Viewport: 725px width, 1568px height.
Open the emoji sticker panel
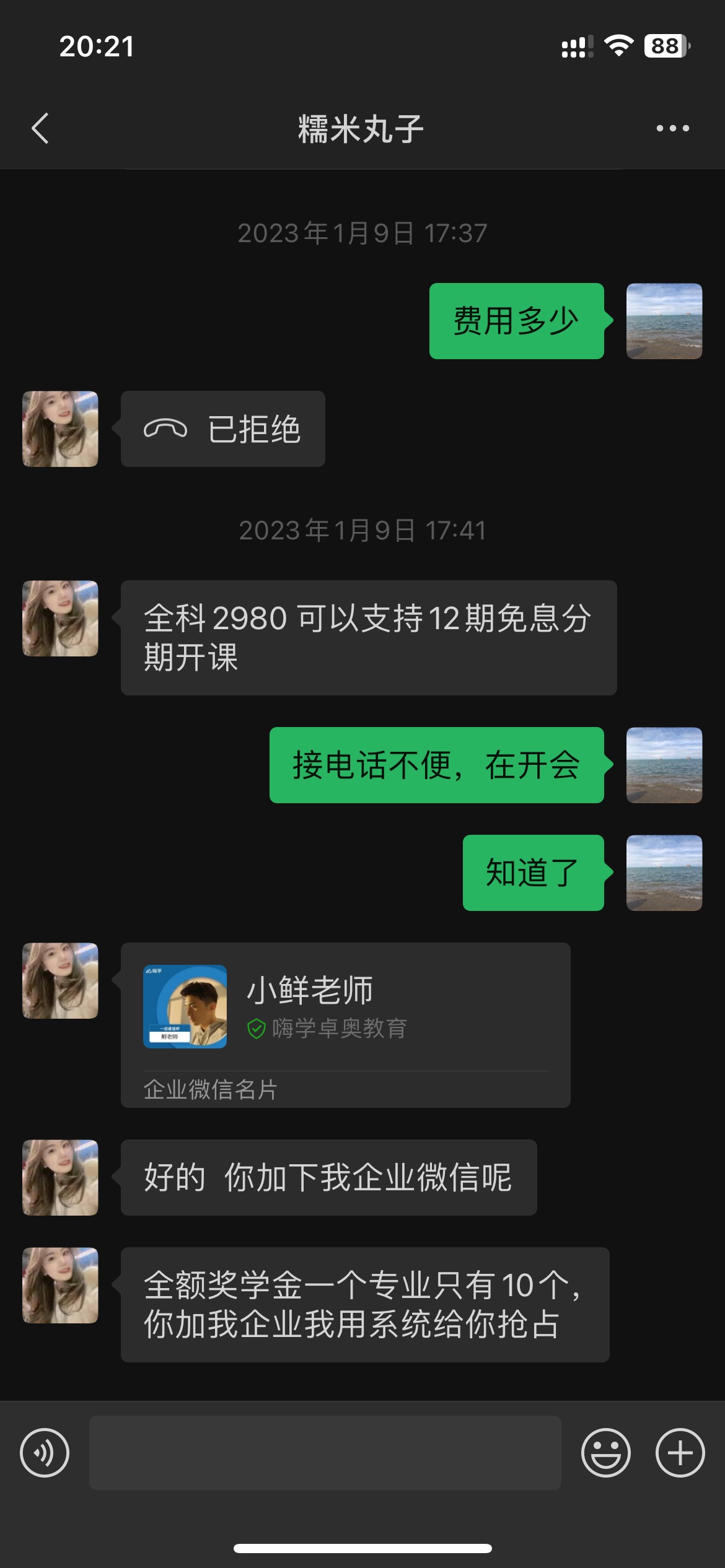605,1452
